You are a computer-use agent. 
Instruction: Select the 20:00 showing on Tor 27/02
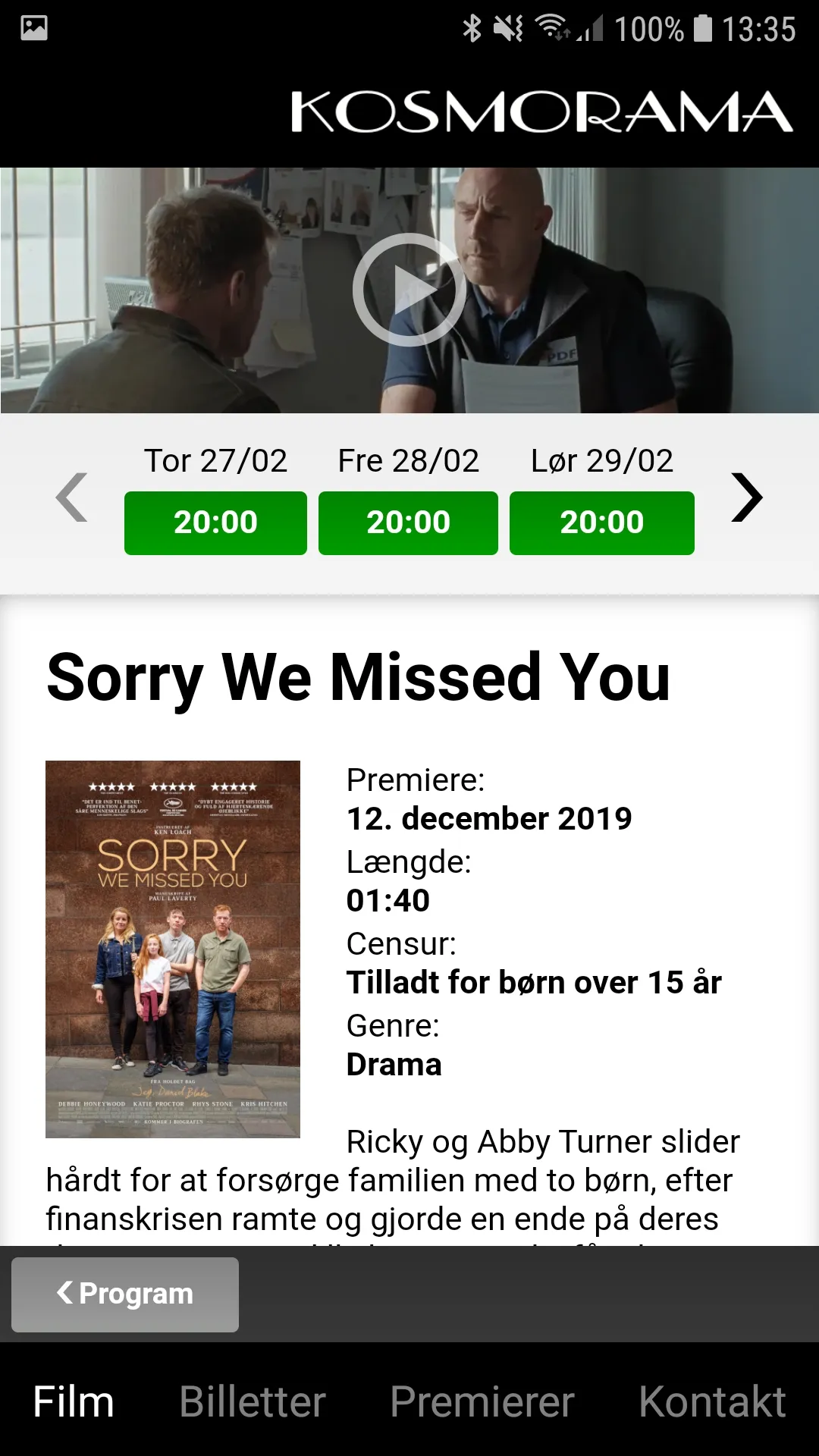[215, 523]
